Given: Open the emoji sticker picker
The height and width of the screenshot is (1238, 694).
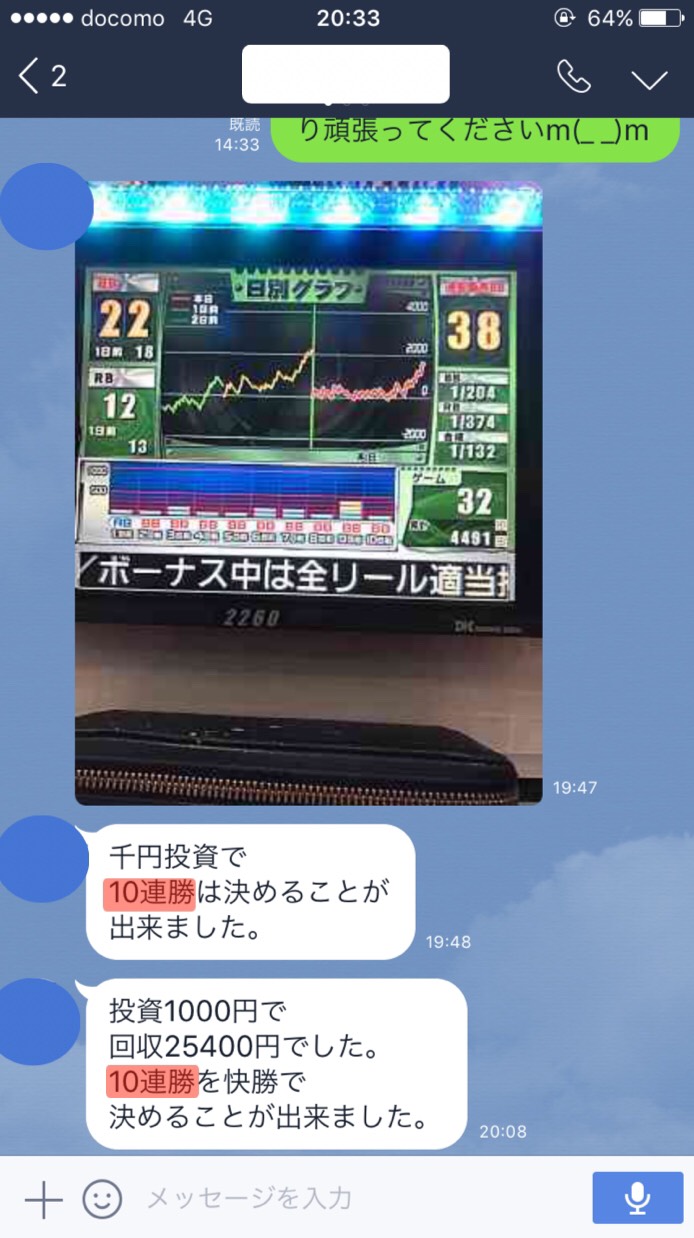Looking at the screenshot, I should (x=102, y=1198).
